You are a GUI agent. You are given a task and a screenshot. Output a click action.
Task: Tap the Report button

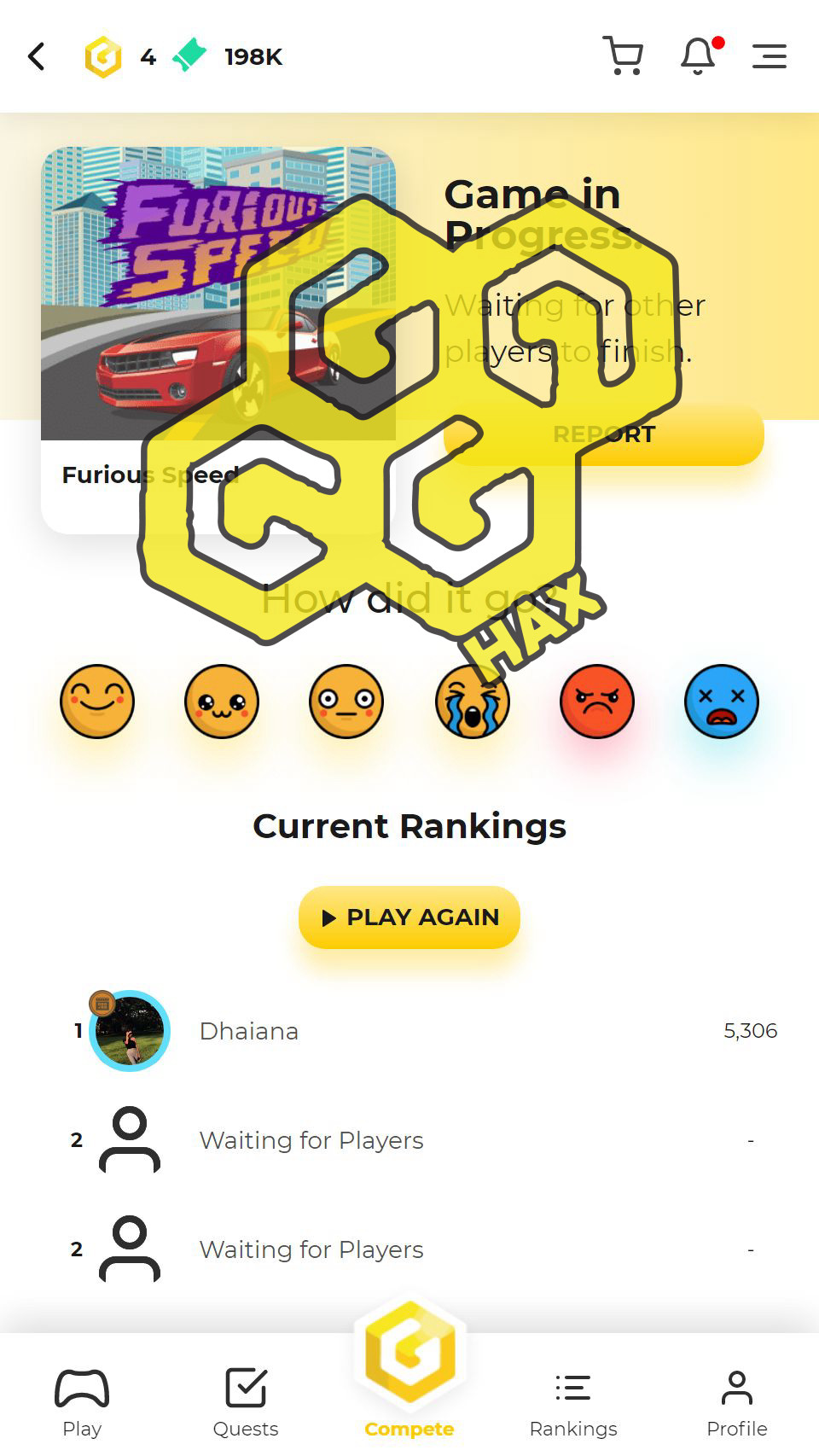pyautogui.click(x=603, y=434)
